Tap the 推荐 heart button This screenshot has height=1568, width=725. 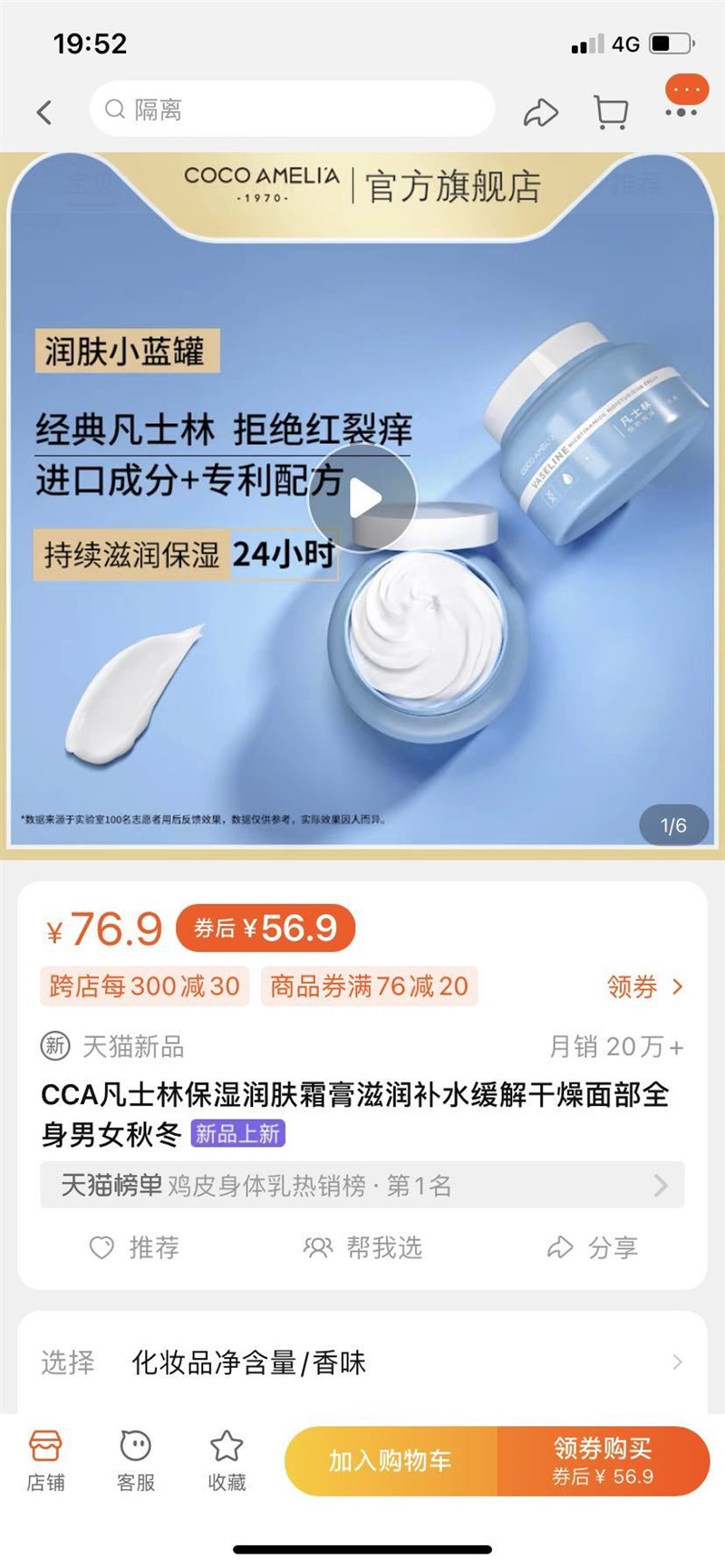point(134,1247)
